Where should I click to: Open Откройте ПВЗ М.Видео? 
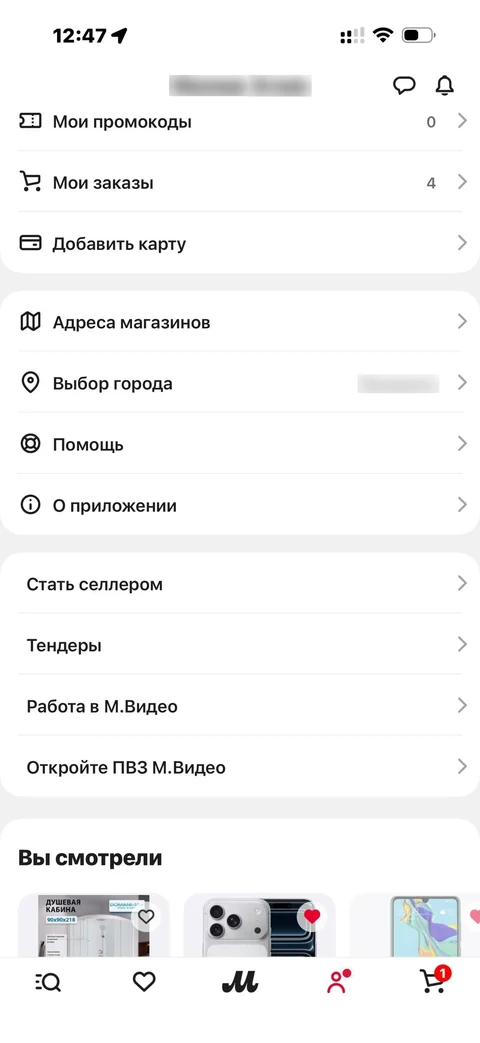tap(240, 768)
